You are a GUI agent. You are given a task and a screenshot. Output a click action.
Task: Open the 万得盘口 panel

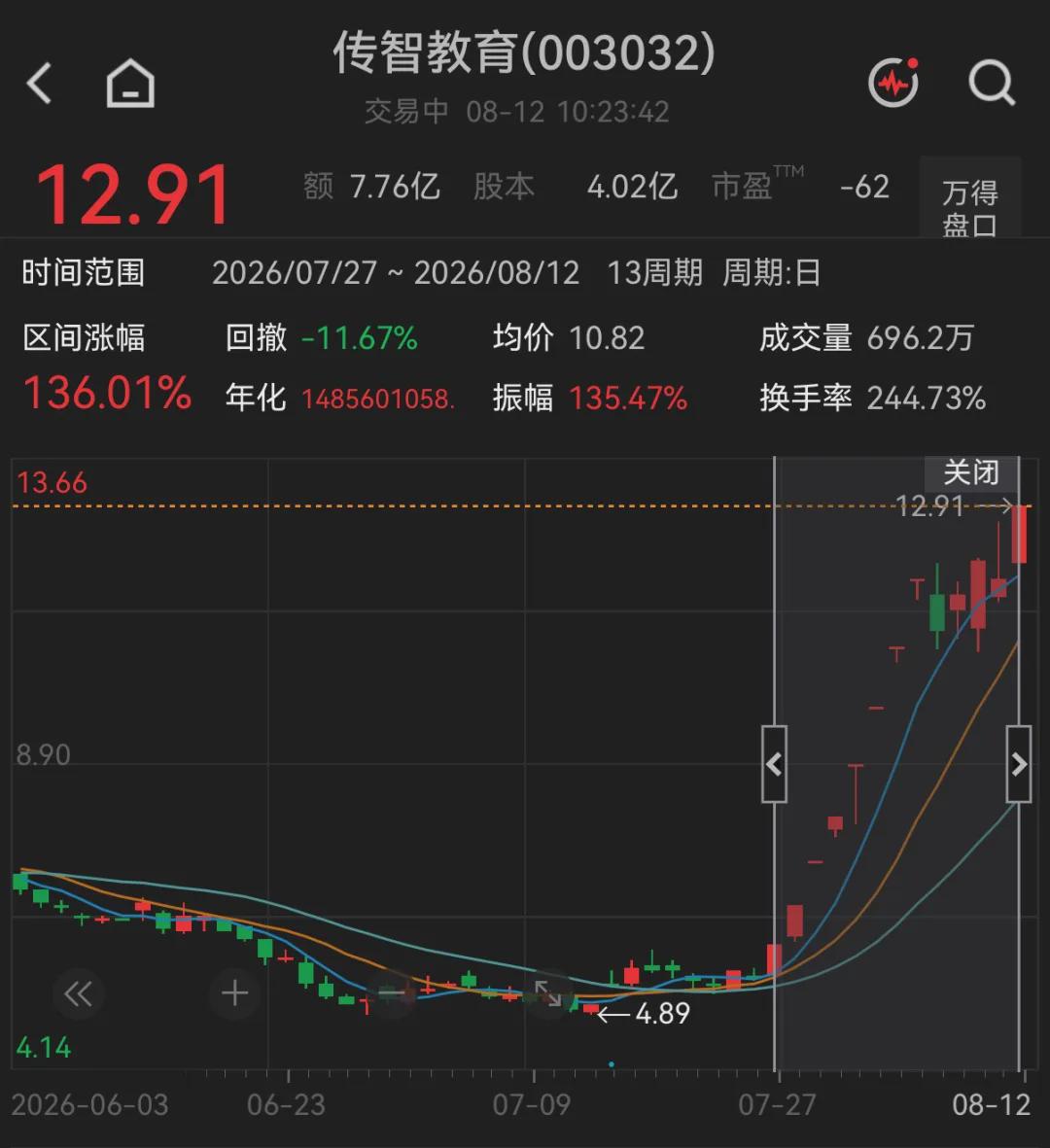(x=970, y=197)
